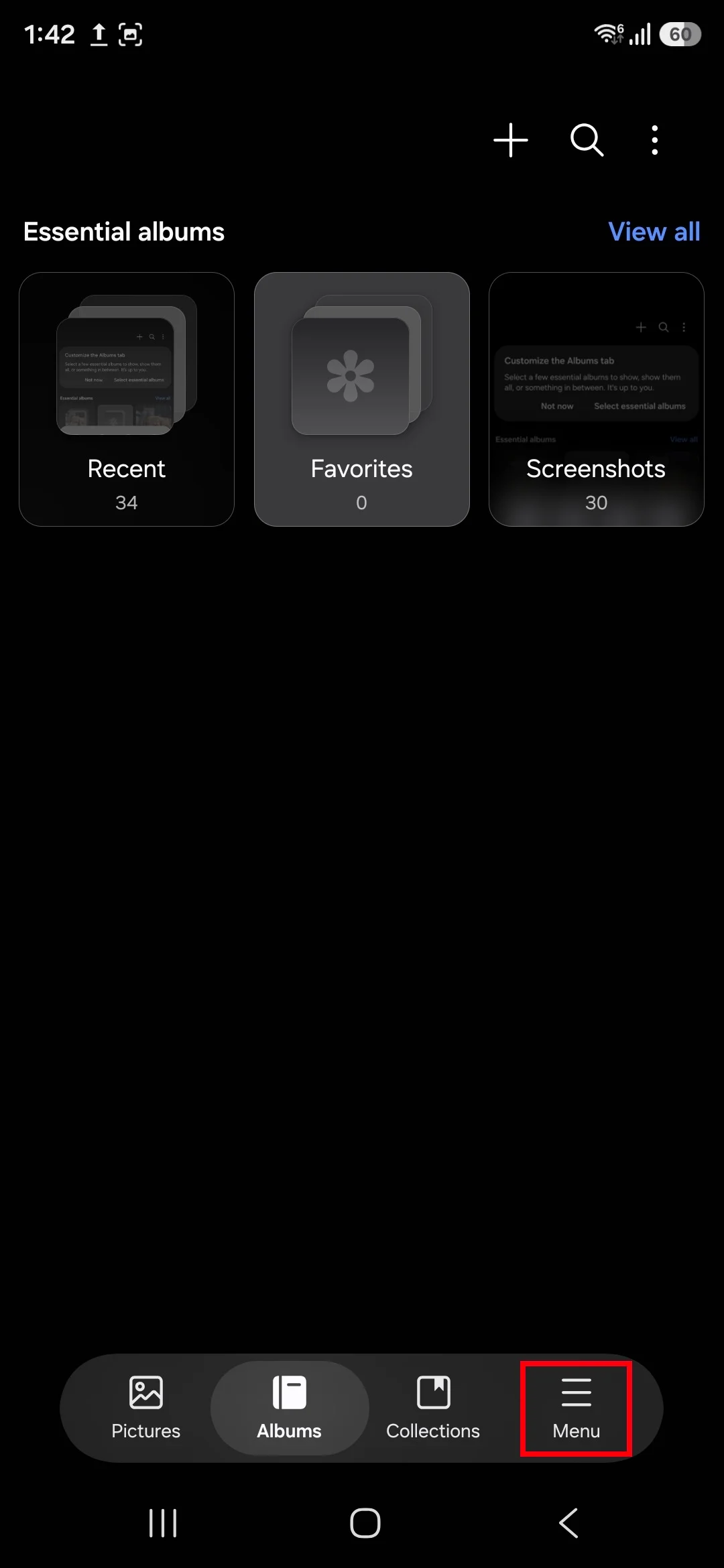Open the three-dot more options menu
The height and width of the screenshot is (1568, 724).
tap(655, 140)
